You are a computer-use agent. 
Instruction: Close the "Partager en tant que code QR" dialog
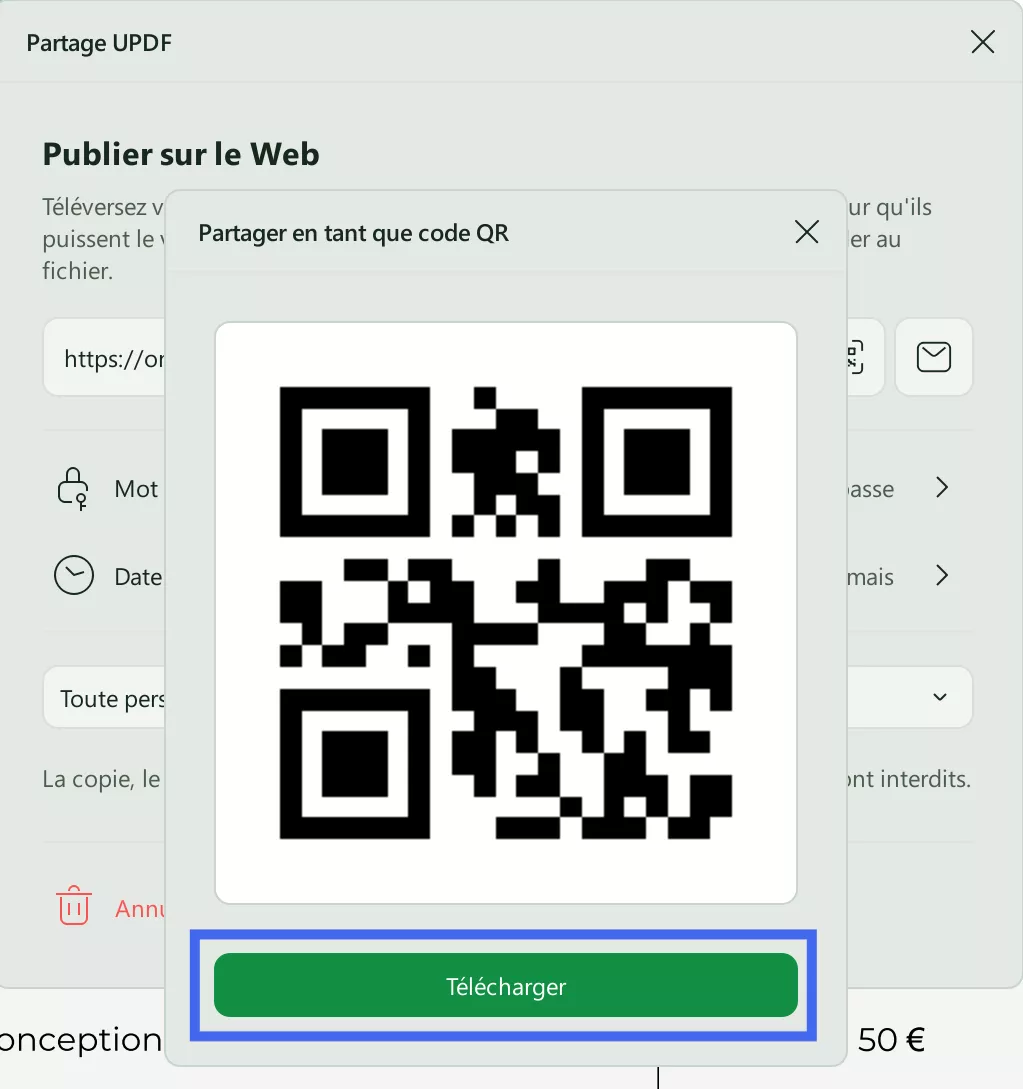pyautogui.click(x=806, y=231)
